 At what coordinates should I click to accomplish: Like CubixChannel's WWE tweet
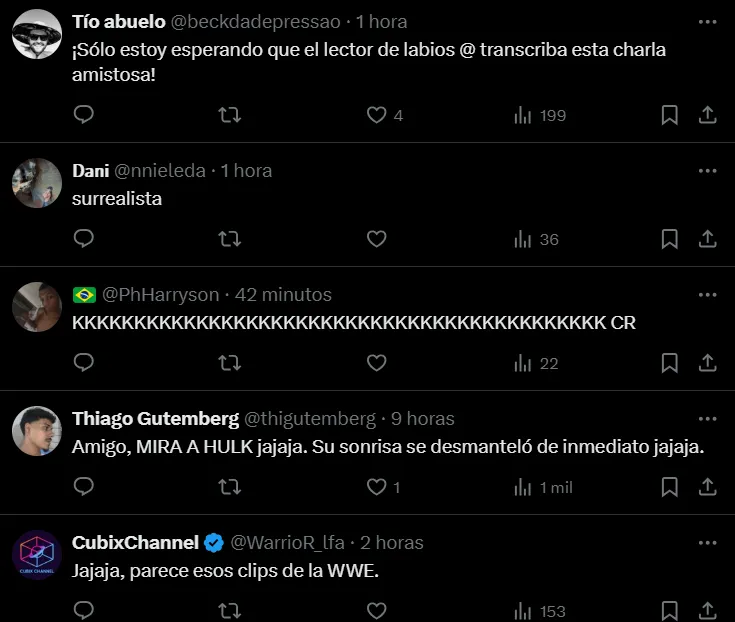(x=376, y=610)
